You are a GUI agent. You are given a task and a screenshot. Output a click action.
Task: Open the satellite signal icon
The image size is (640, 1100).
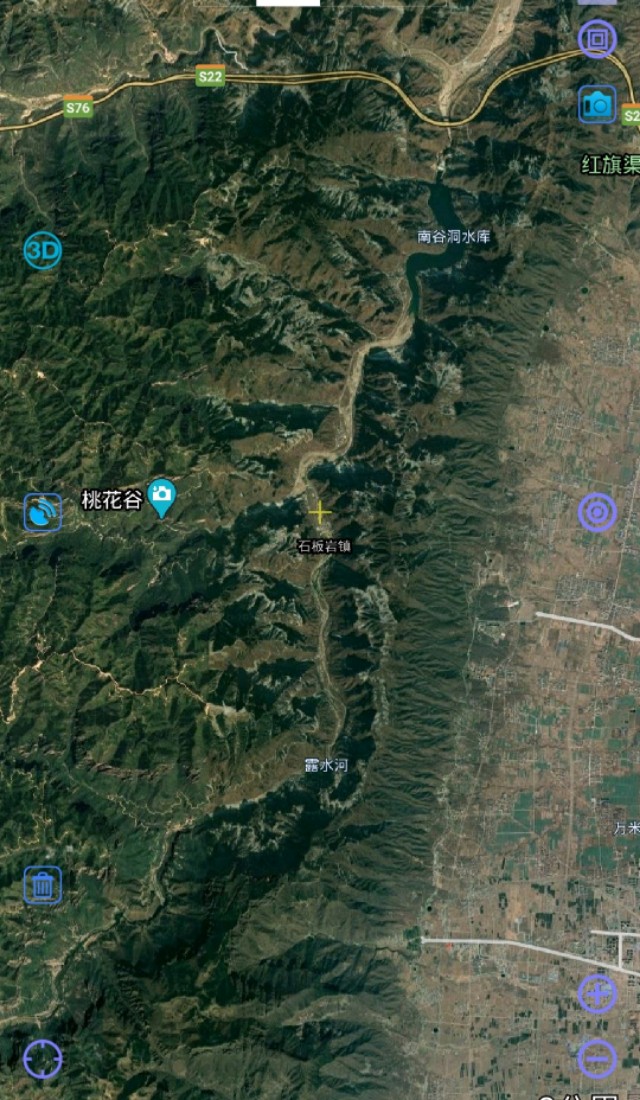click(x=43, y=512)
